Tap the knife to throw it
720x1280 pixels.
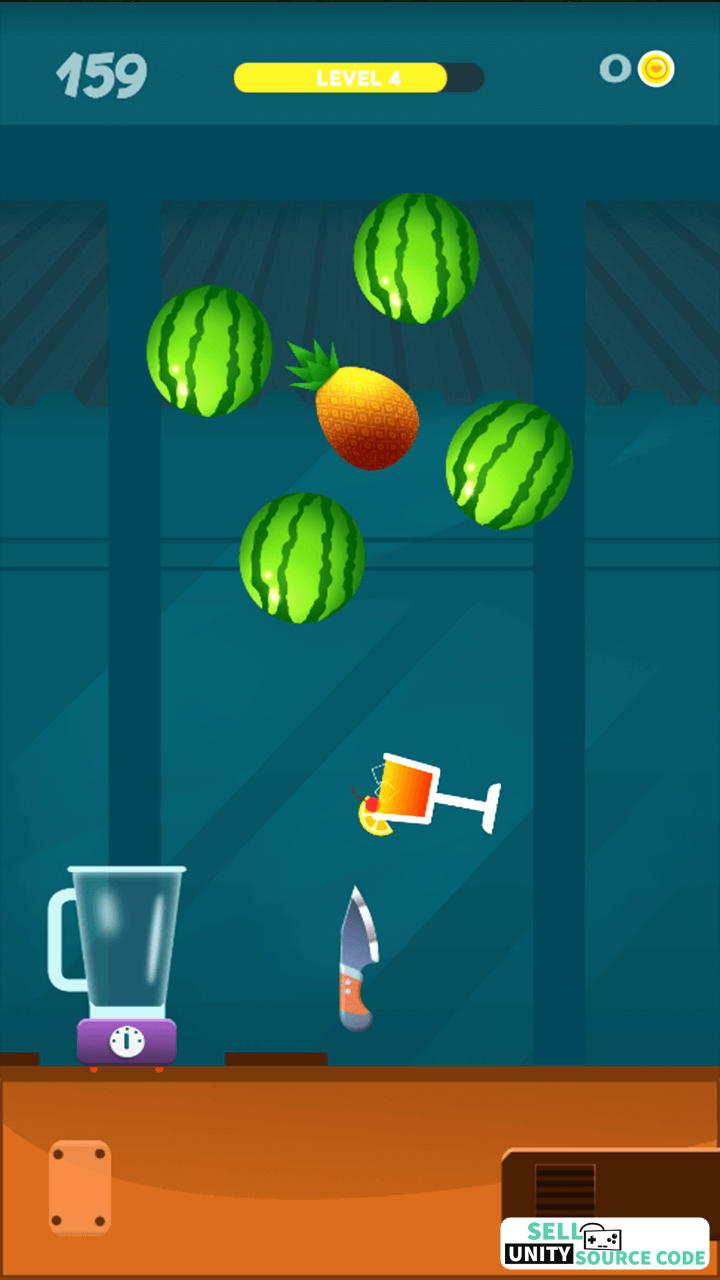358,959
